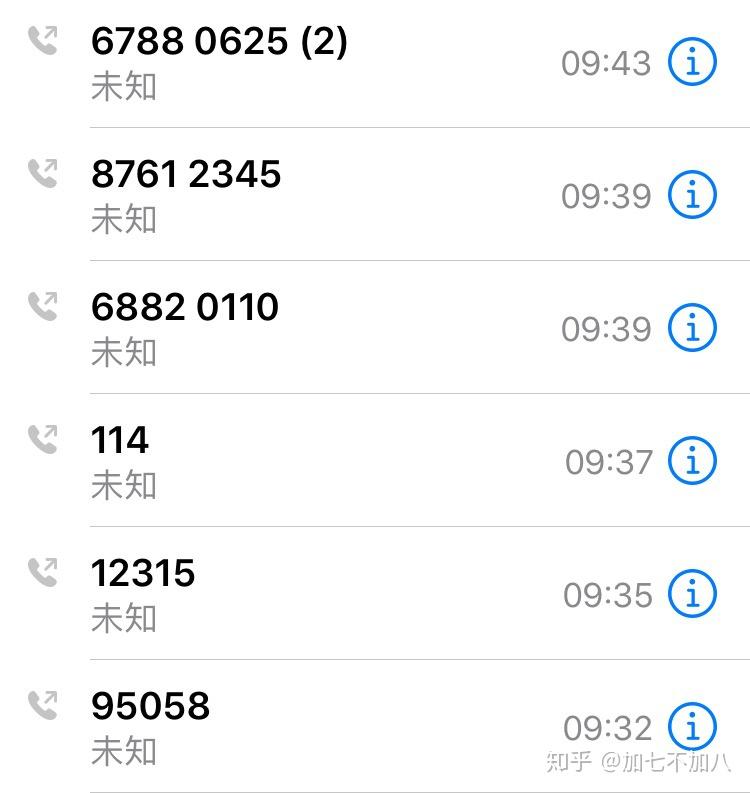The image size is (750, 793).
Task: Open info for the 6788 0625 call
Action: (x=692, y=62)
